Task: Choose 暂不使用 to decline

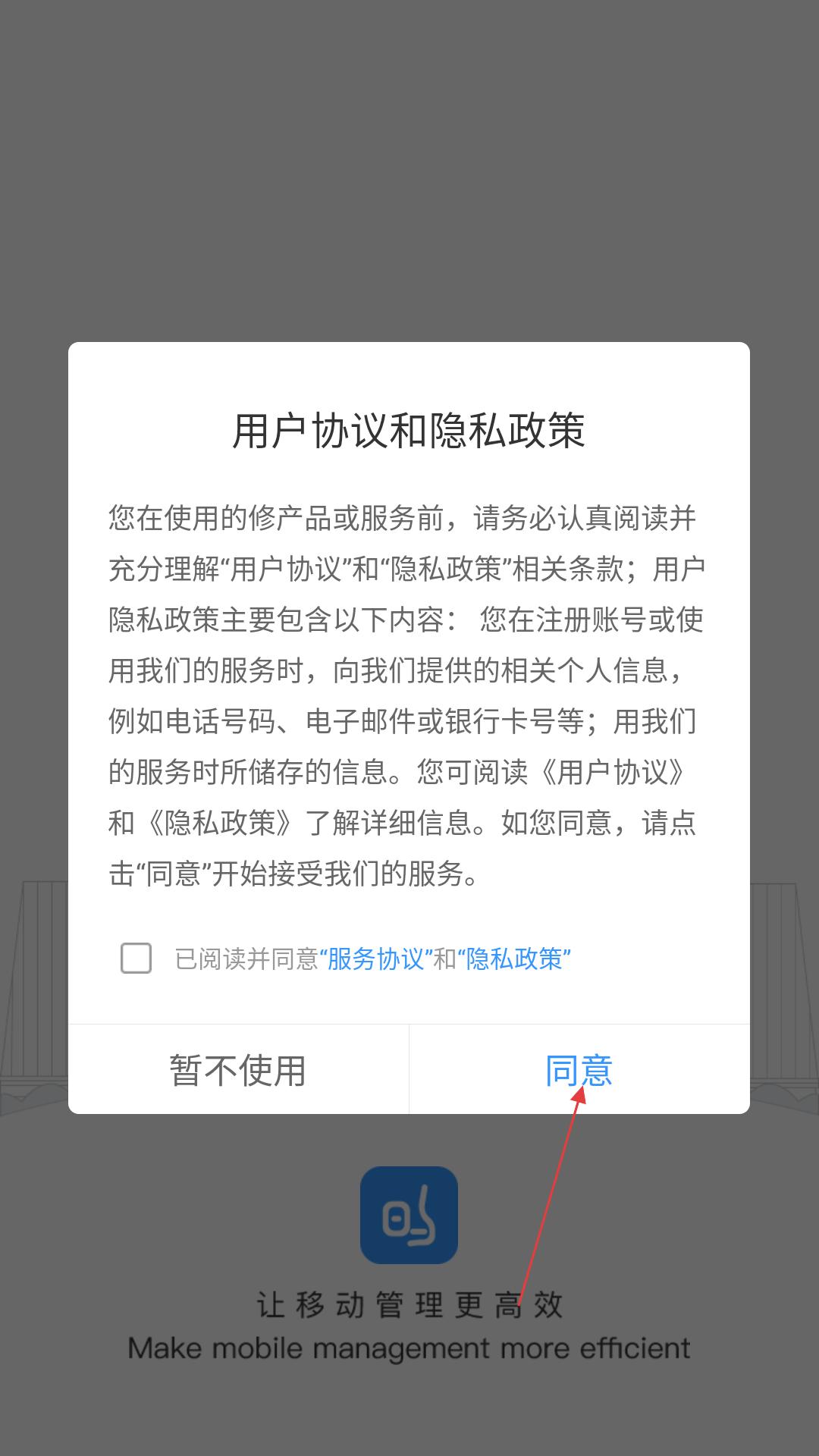Action: [x=238, y=1070]
